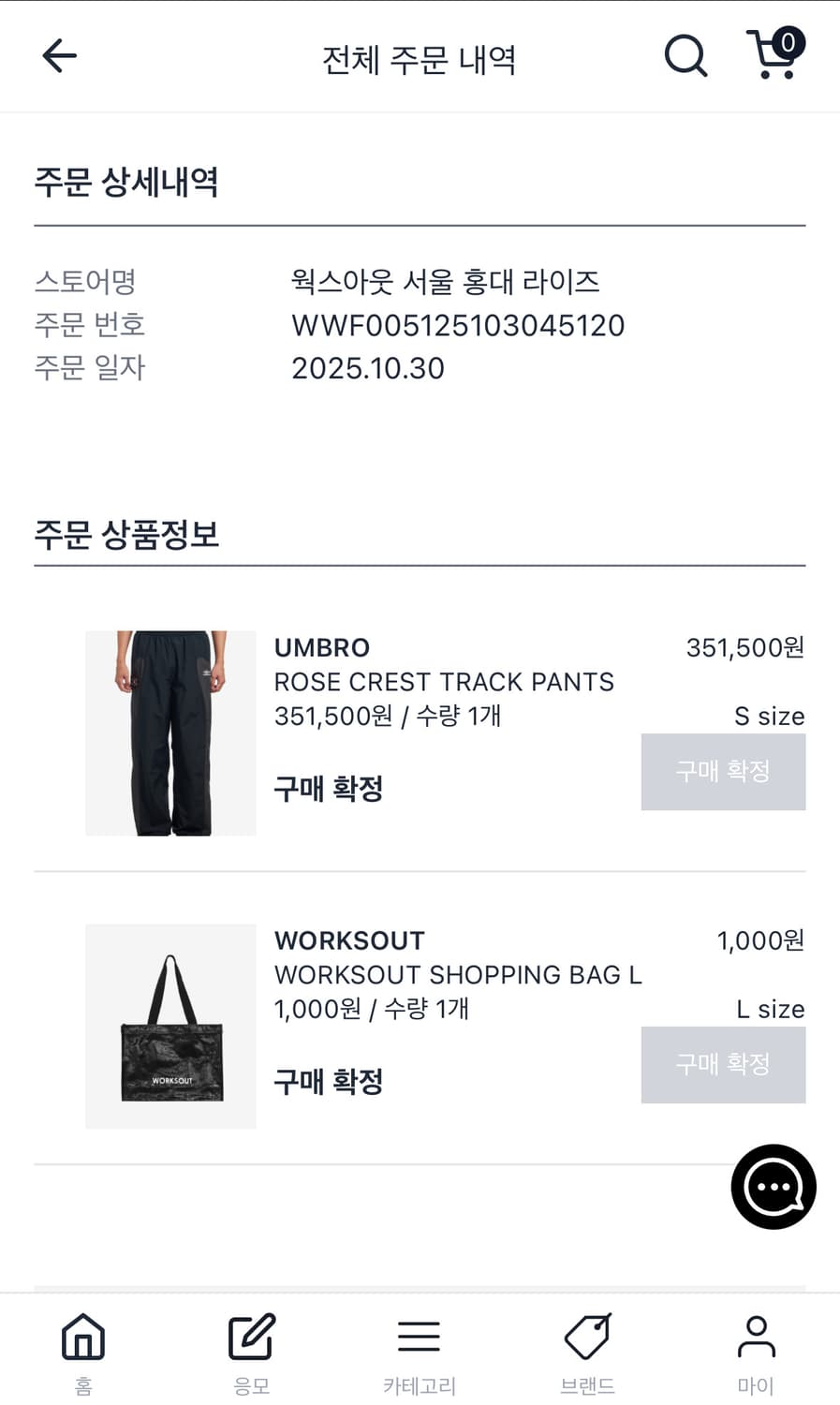Viewport: 840px width, 1405px height.
Task: Confirm purchase of the WORKSOUT shopping bag
Action: (723, 1064)
